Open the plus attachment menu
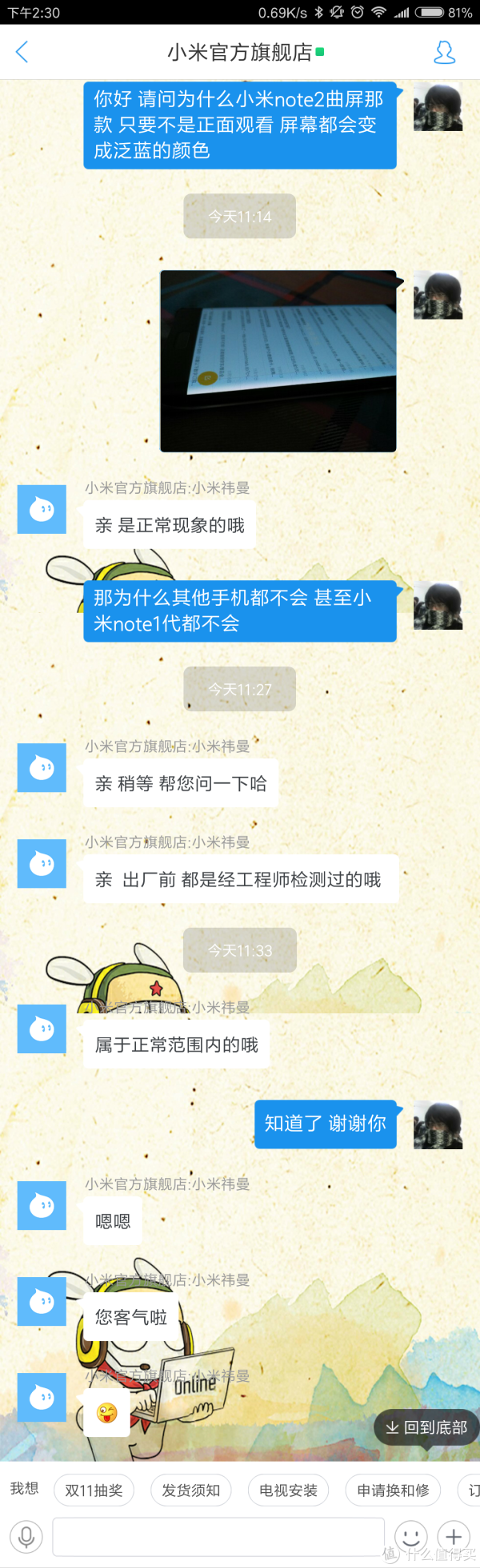 click(x=454, y=1536)
